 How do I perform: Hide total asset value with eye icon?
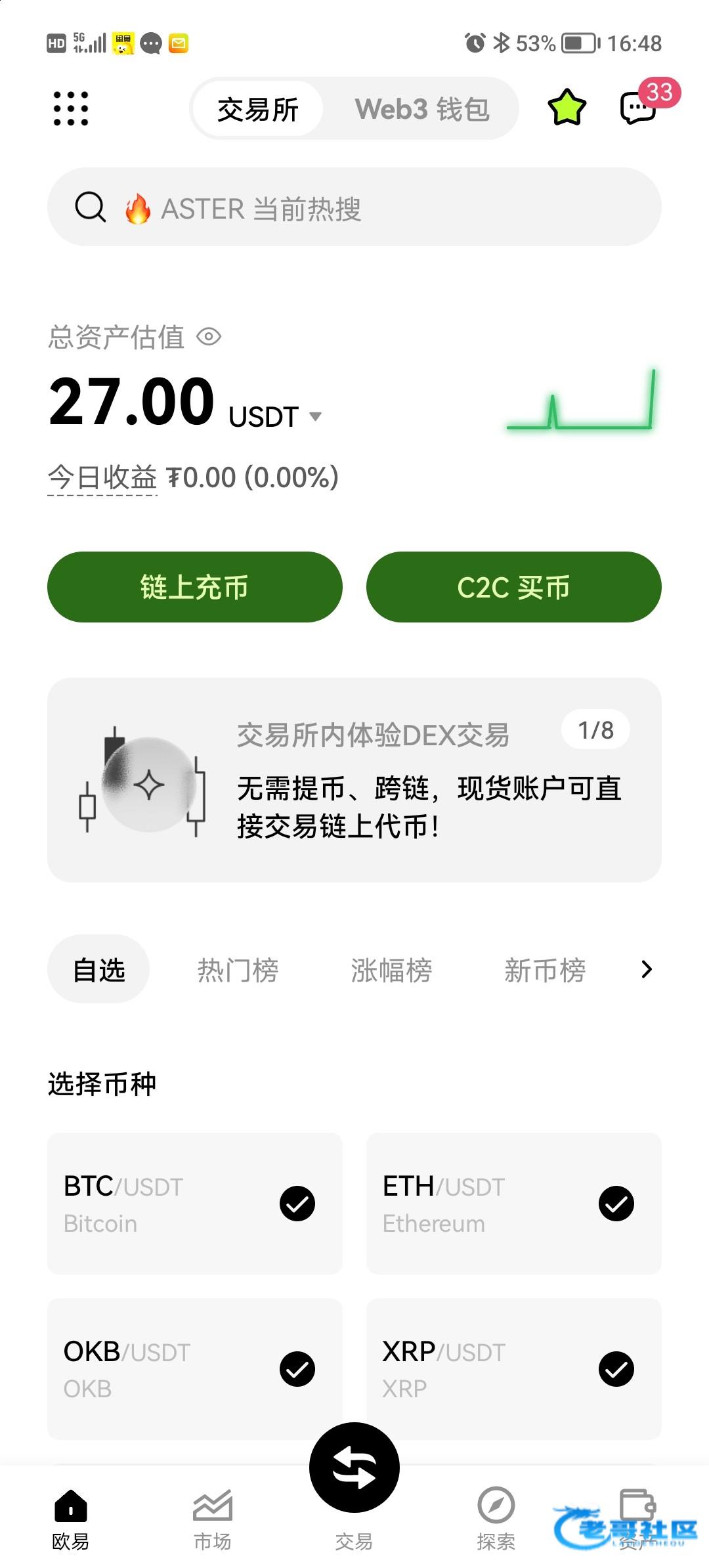tap(209, 337)
